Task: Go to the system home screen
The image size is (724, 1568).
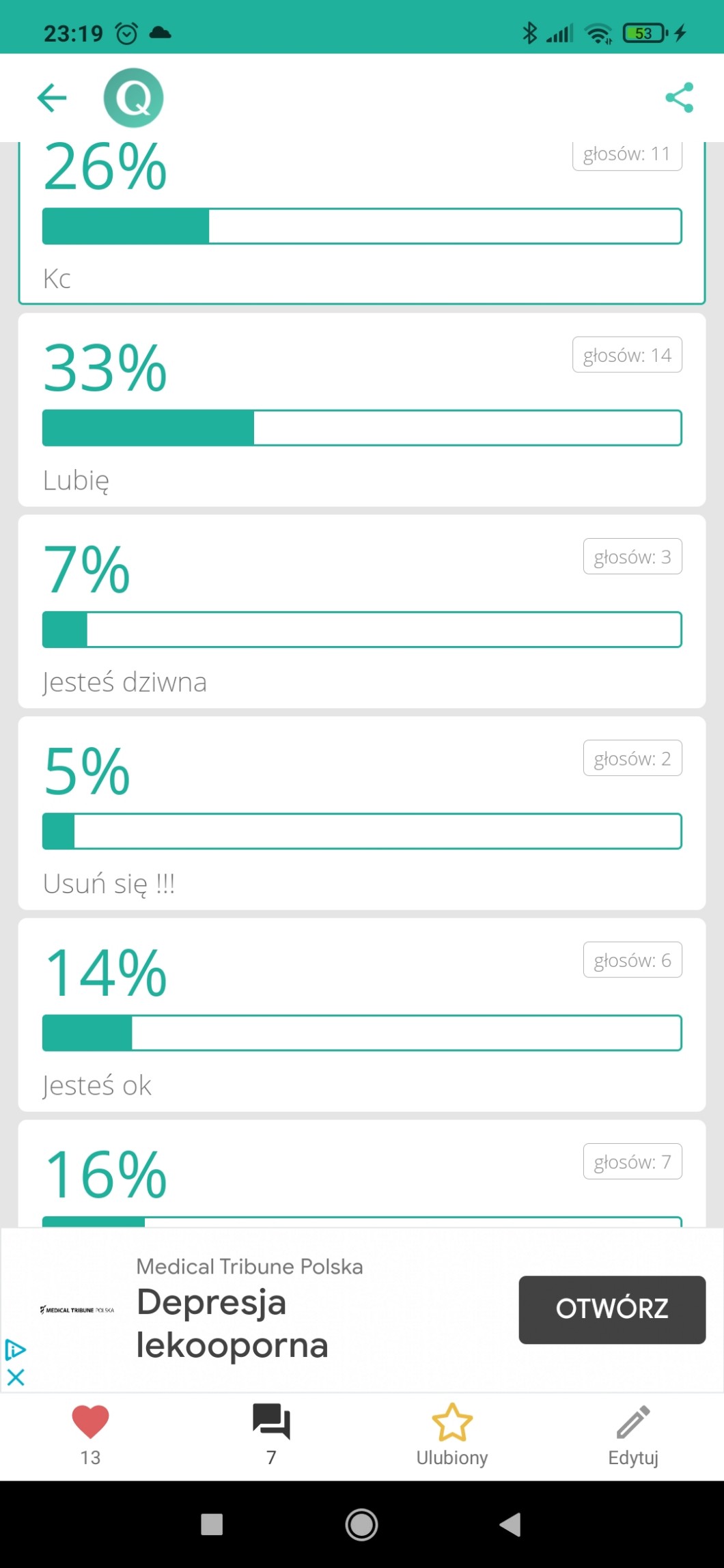Action: (361, 1524)
